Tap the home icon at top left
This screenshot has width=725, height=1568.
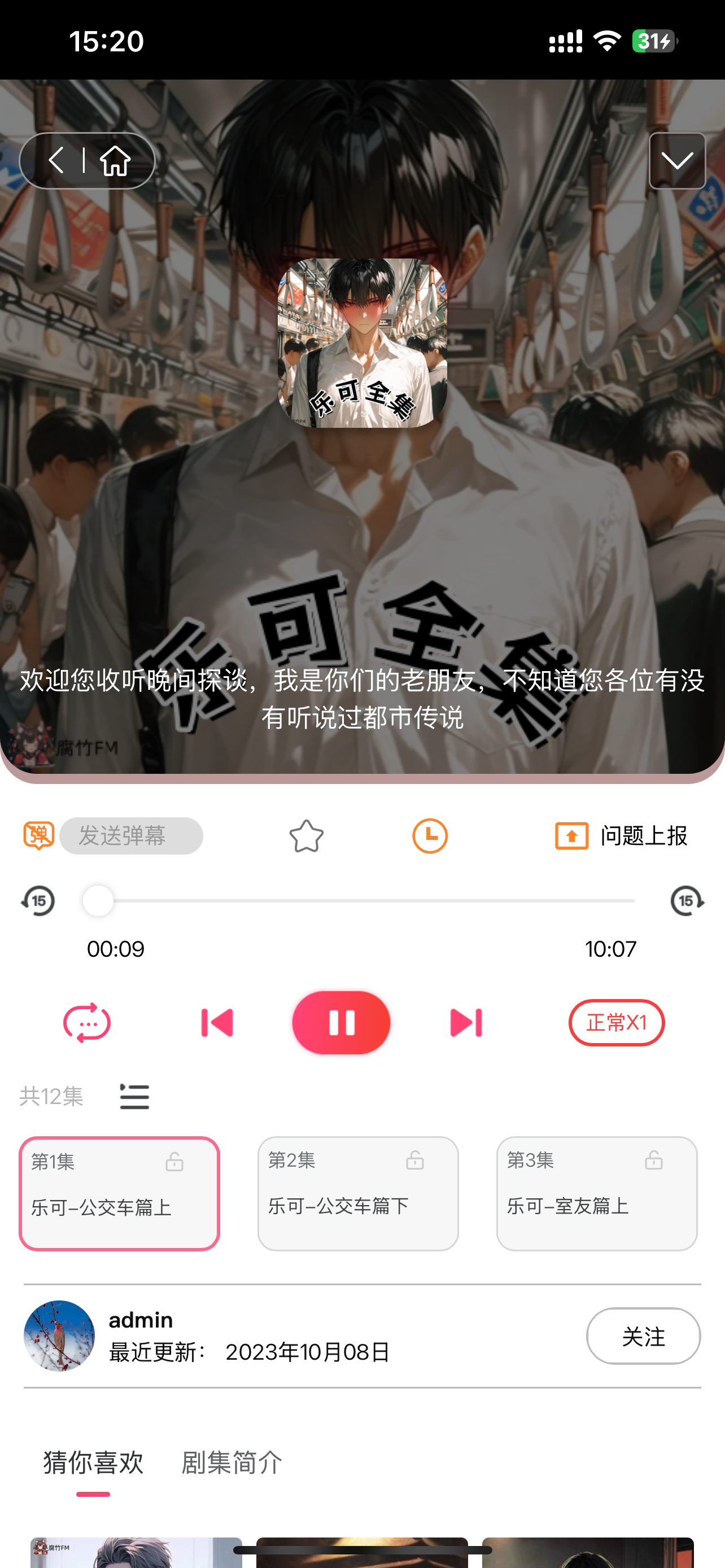click(x=117, y=160)
